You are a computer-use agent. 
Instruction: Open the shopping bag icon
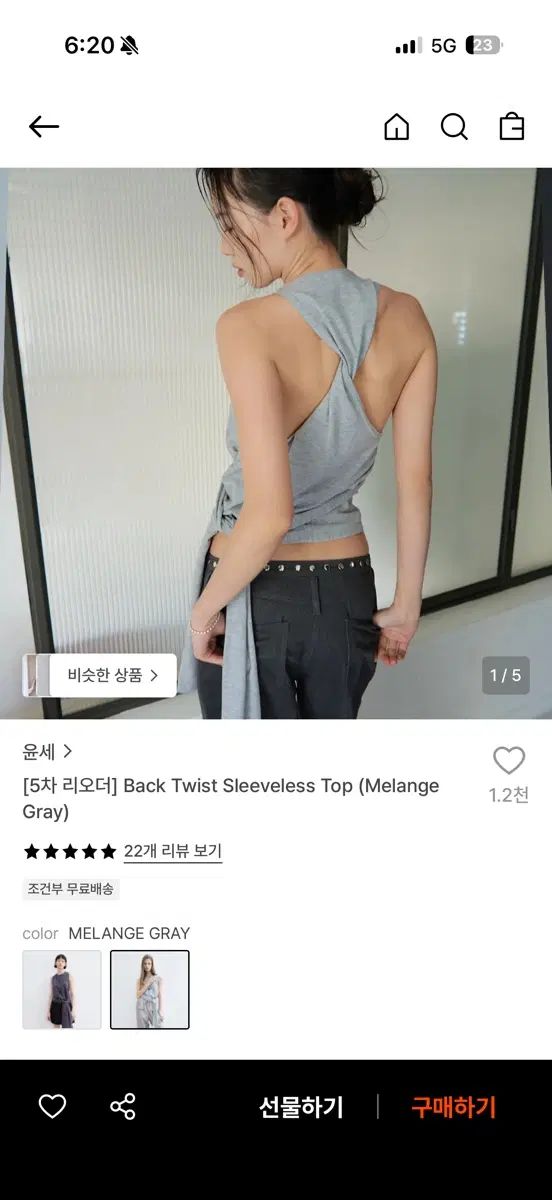(512, 127)
